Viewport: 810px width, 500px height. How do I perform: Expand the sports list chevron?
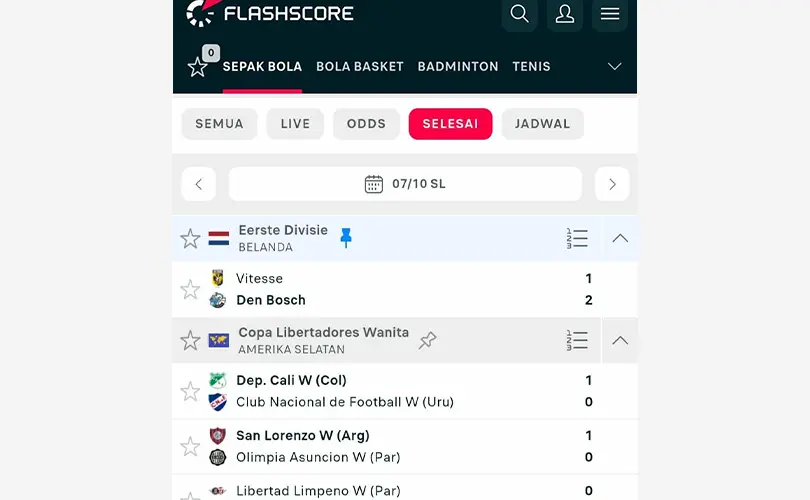(x=615, y=67)
